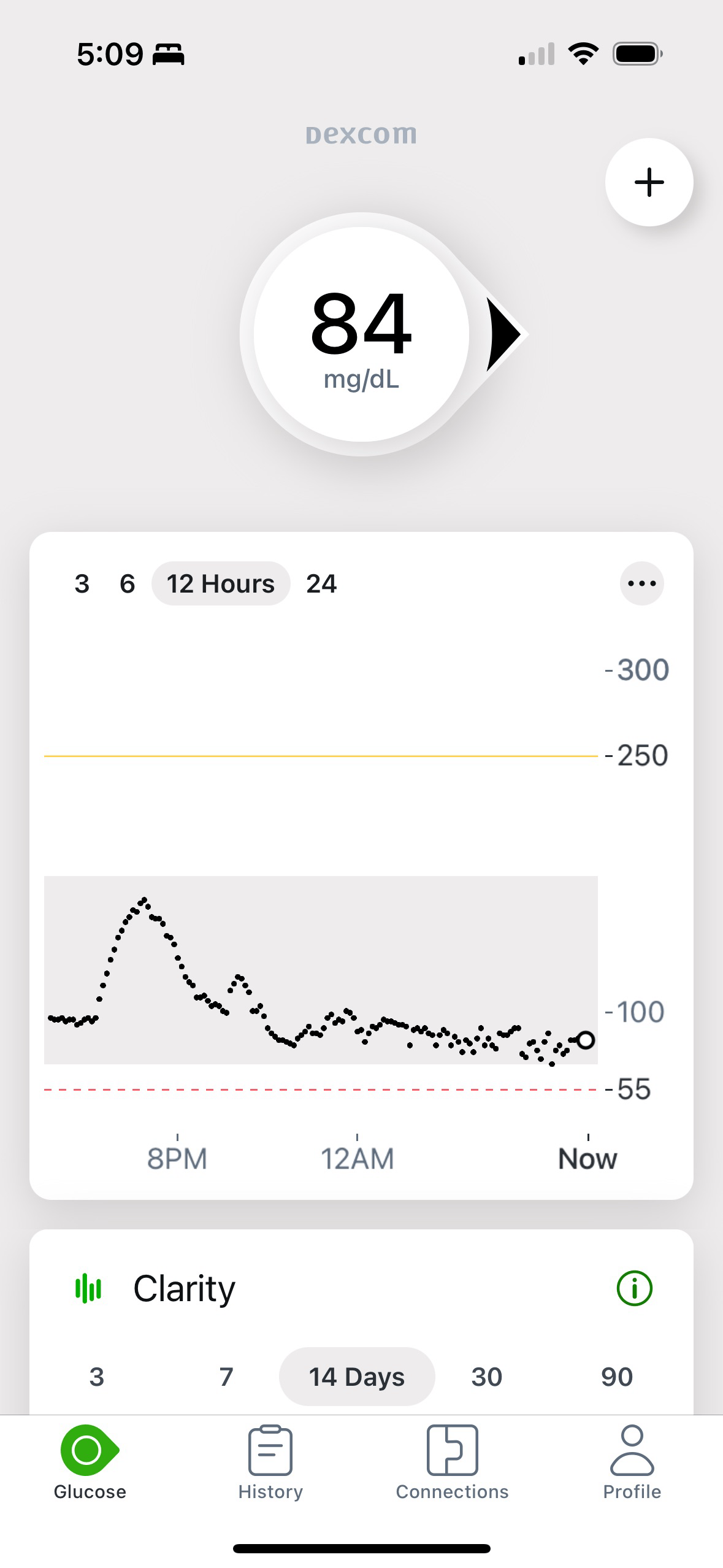Open the Clarity info icon
The image size is (723, 1568).
click(x=634, y=1288)
